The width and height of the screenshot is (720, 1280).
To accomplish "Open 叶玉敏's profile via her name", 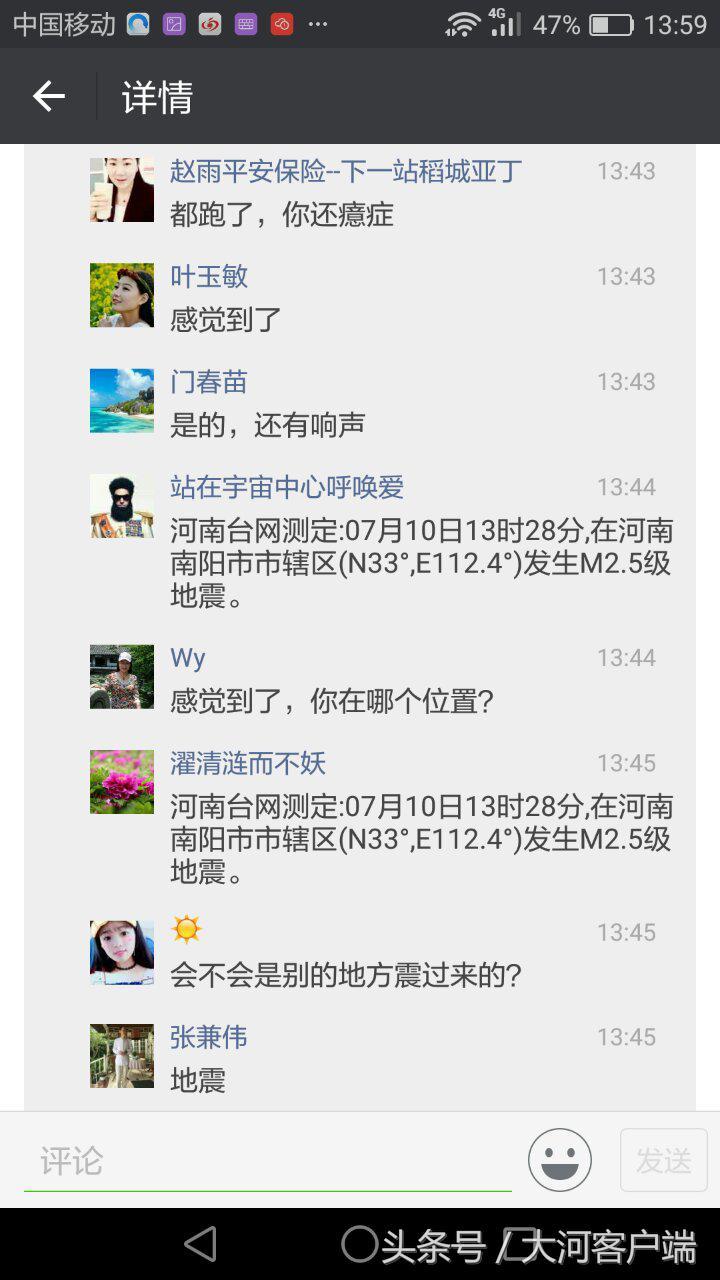I will pos(209,276).
